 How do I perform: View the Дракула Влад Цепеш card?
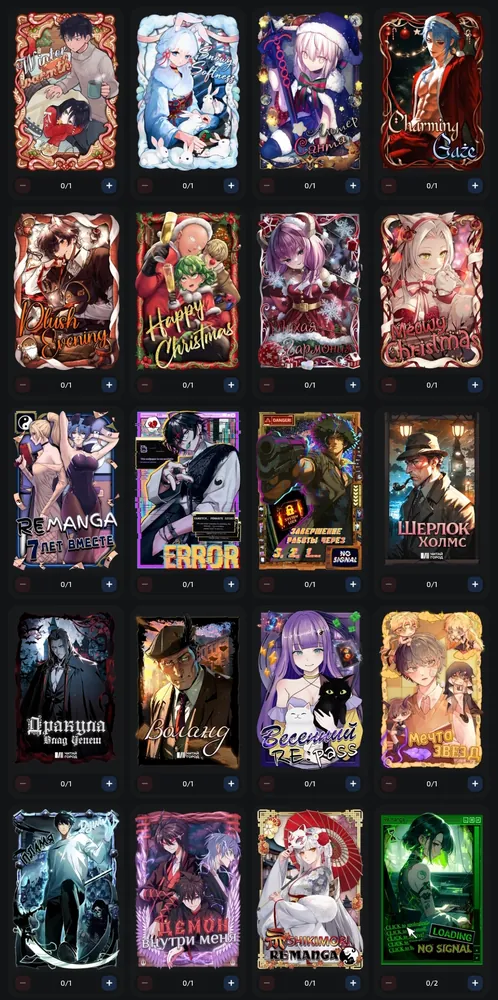[x=66, y=689]
